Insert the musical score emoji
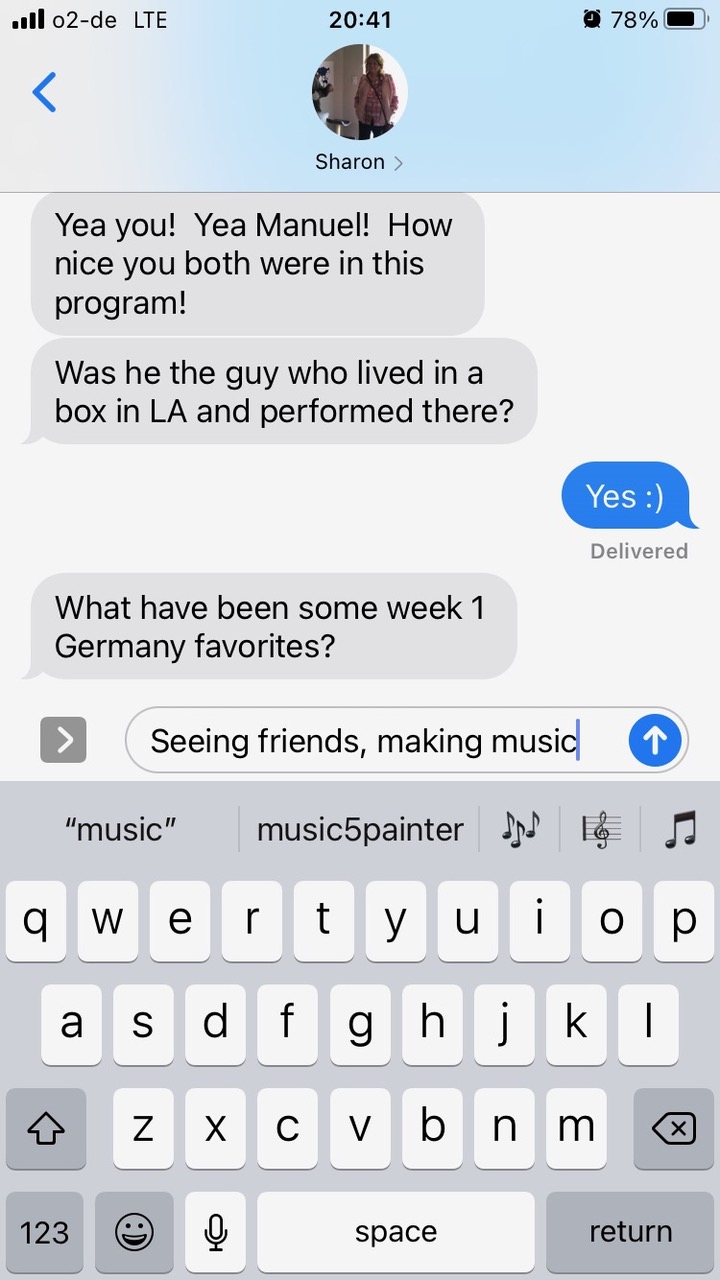Viewport: 720px width, 1280px height. pos(601,829)
